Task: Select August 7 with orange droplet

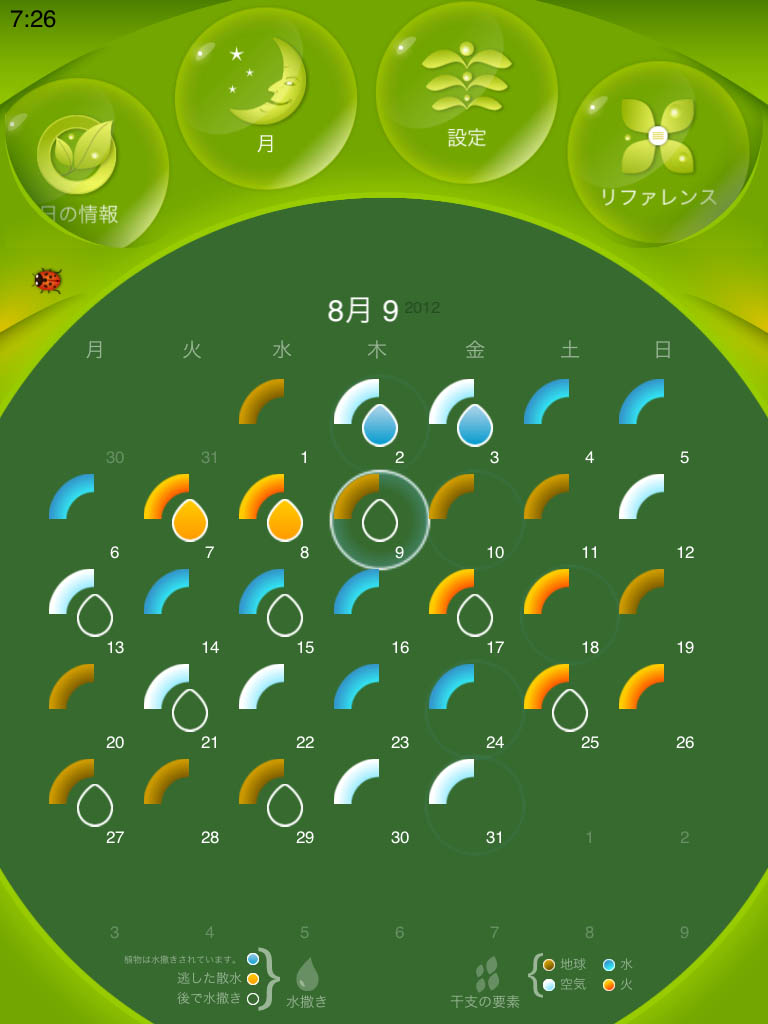Action: click(x=189, y=520)
